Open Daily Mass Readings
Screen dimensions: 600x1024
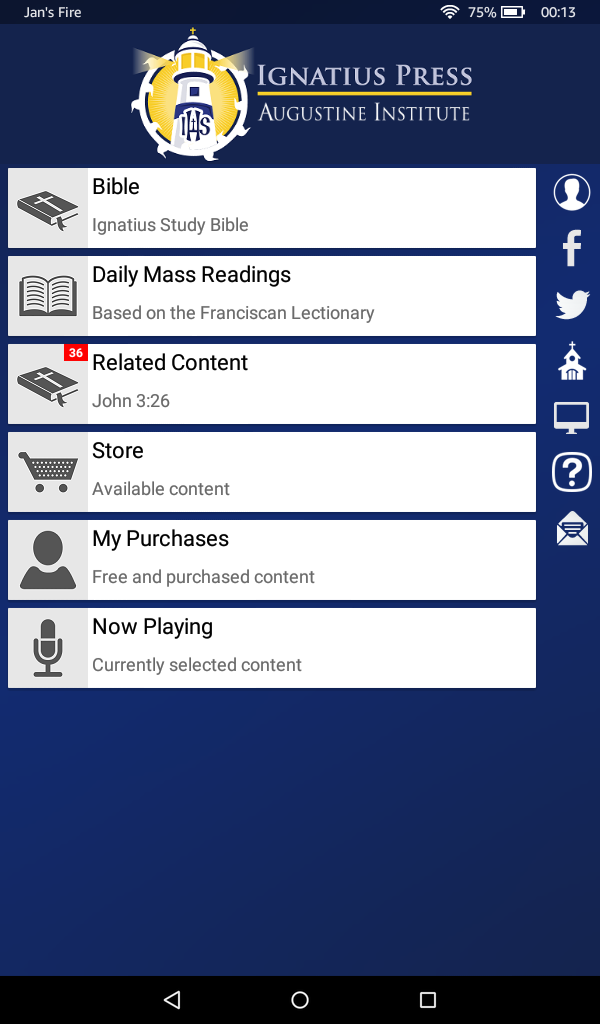point(272,296)
